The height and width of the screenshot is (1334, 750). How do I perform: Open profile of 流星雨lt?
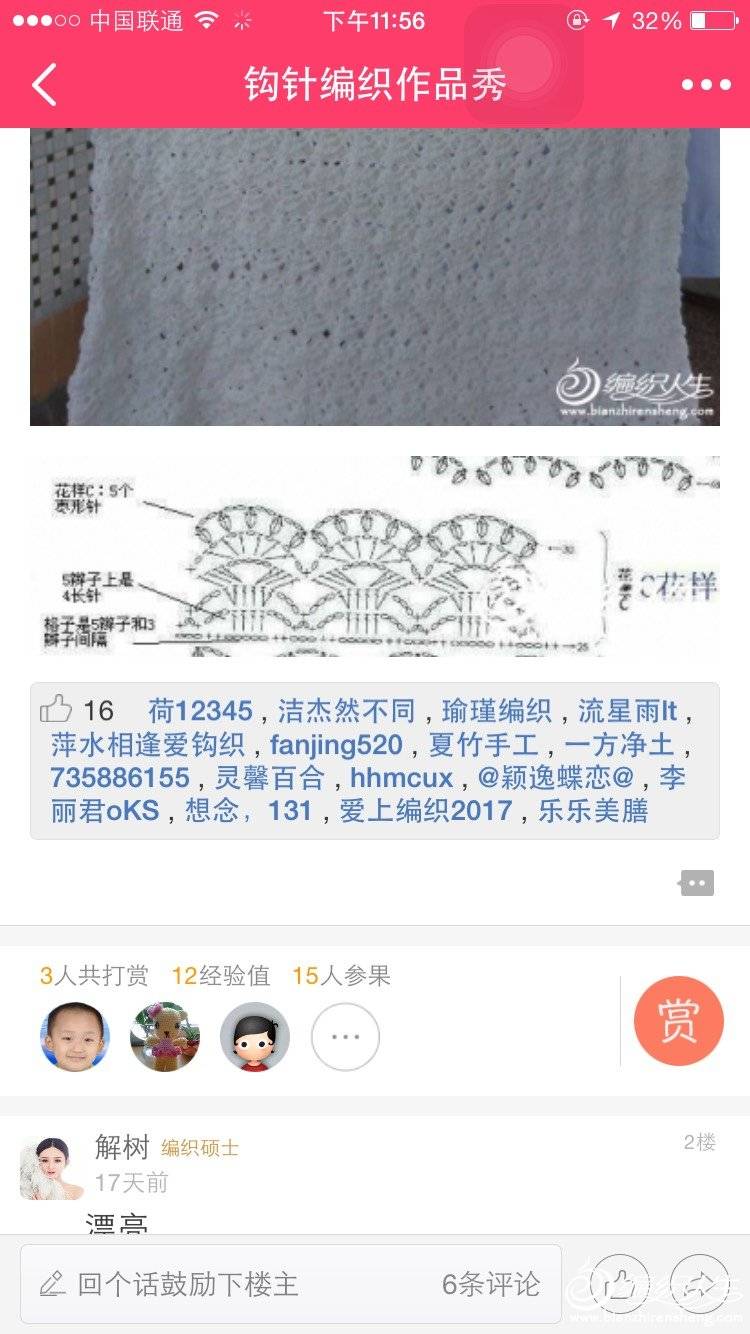627,712
